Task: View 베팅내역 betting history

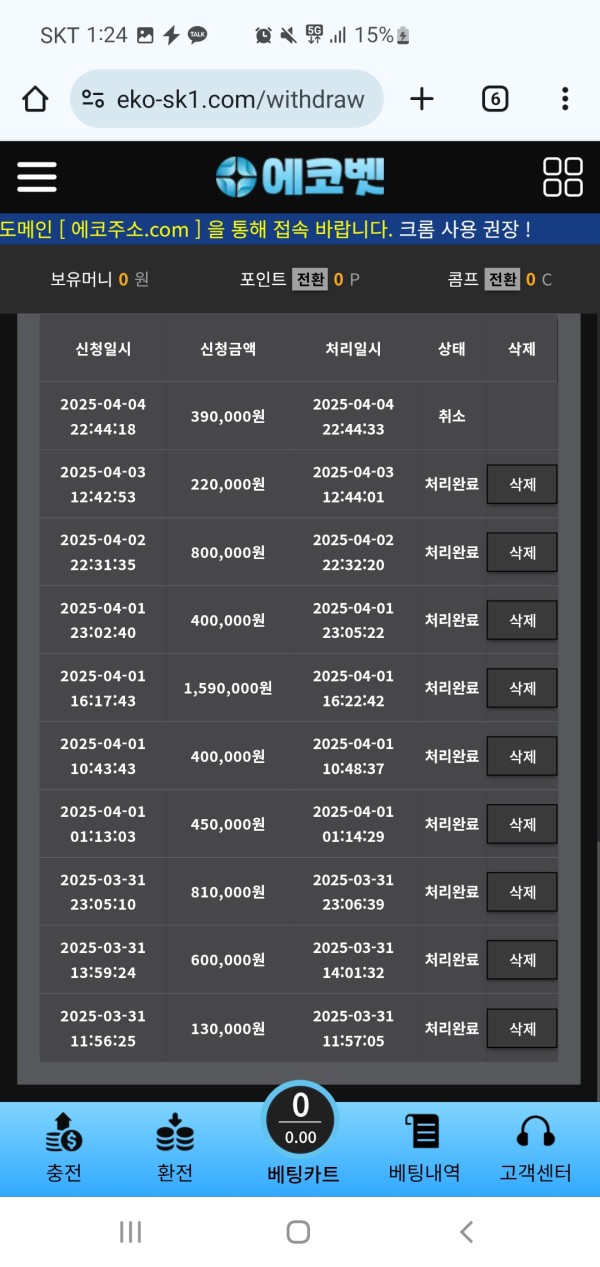Action: tap(424, 1148)
